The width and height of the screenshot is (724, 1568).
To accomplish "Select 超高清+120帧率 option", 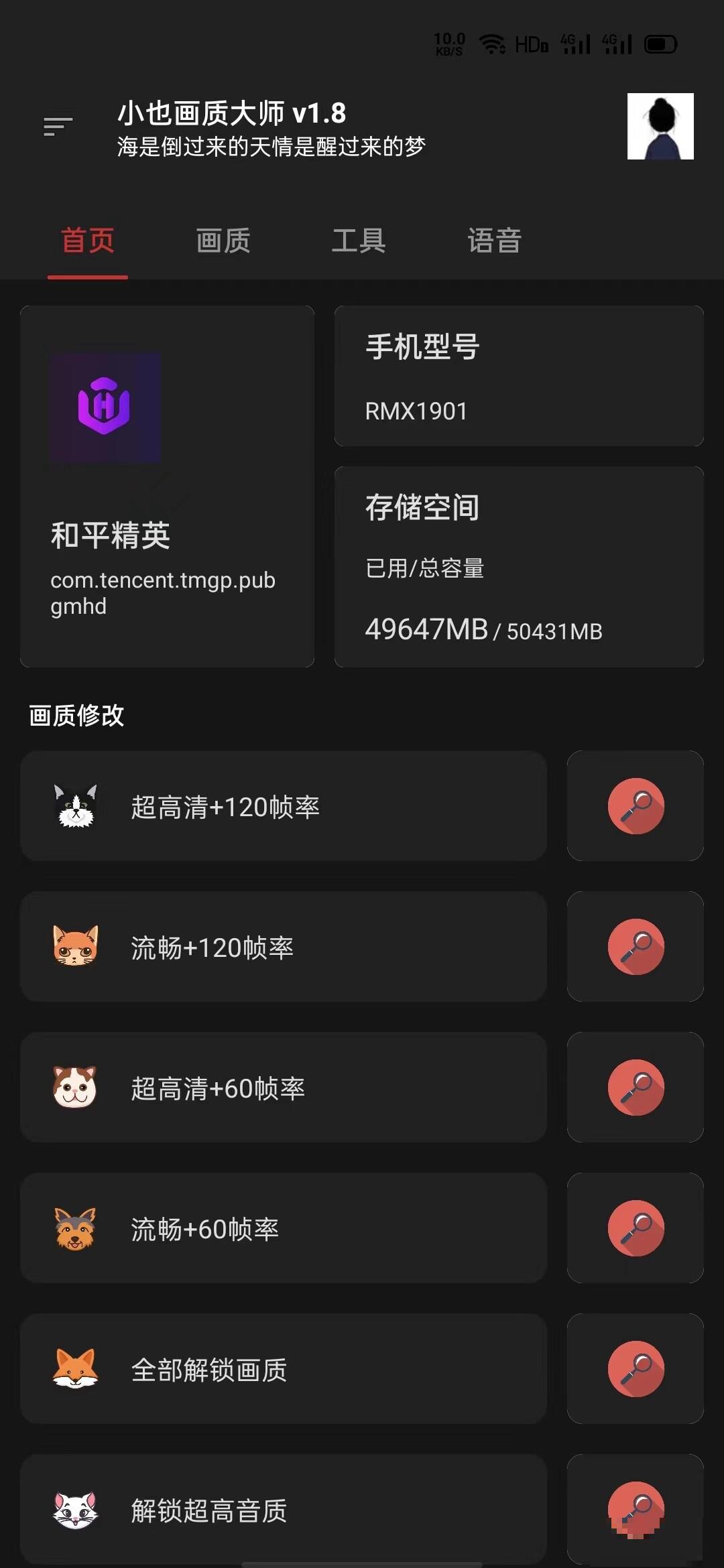I will tap(284, 806).
